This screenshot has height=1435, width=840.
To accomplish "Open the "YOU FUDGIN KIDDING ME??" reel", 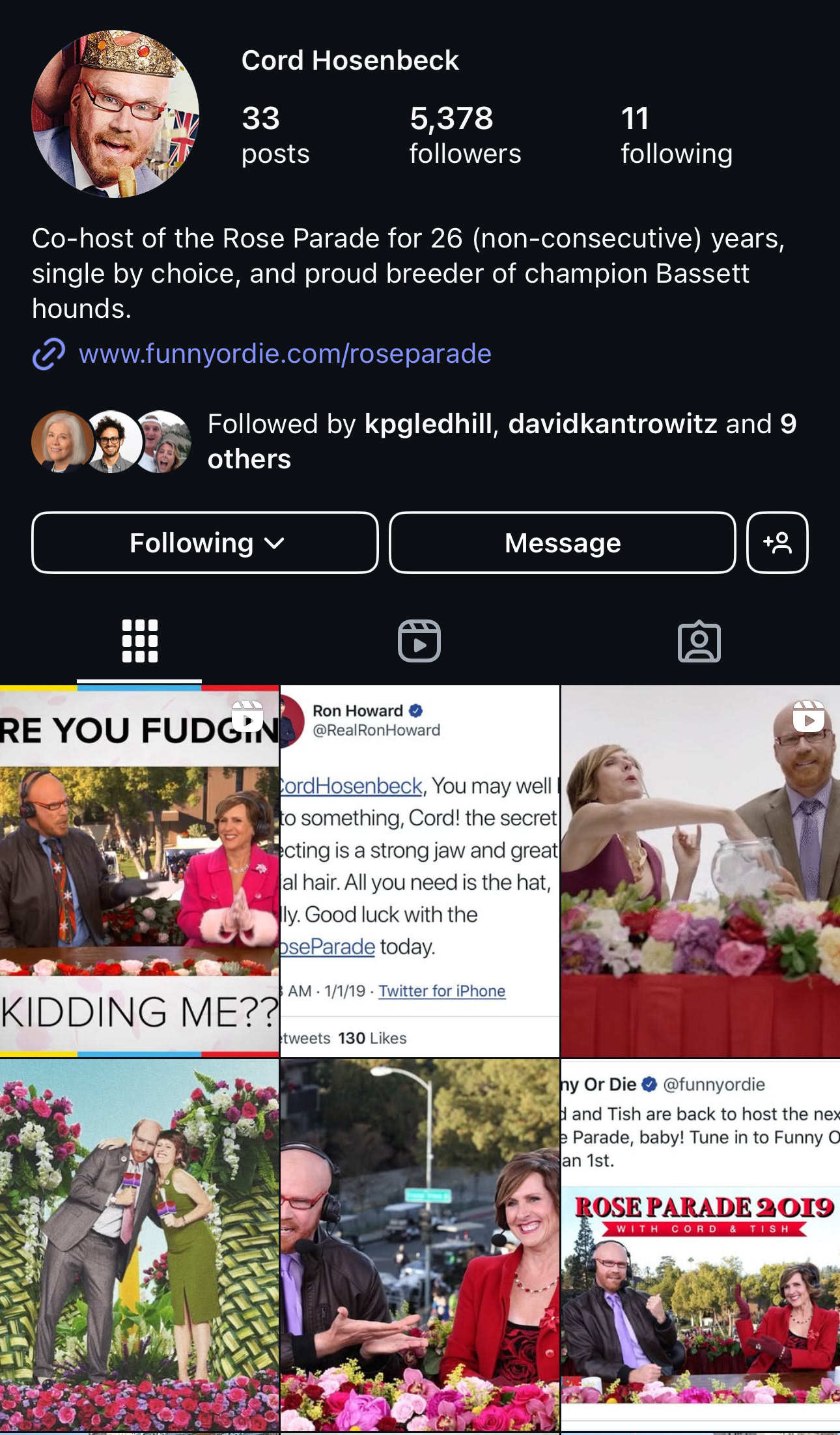I will tap(139, 870).
